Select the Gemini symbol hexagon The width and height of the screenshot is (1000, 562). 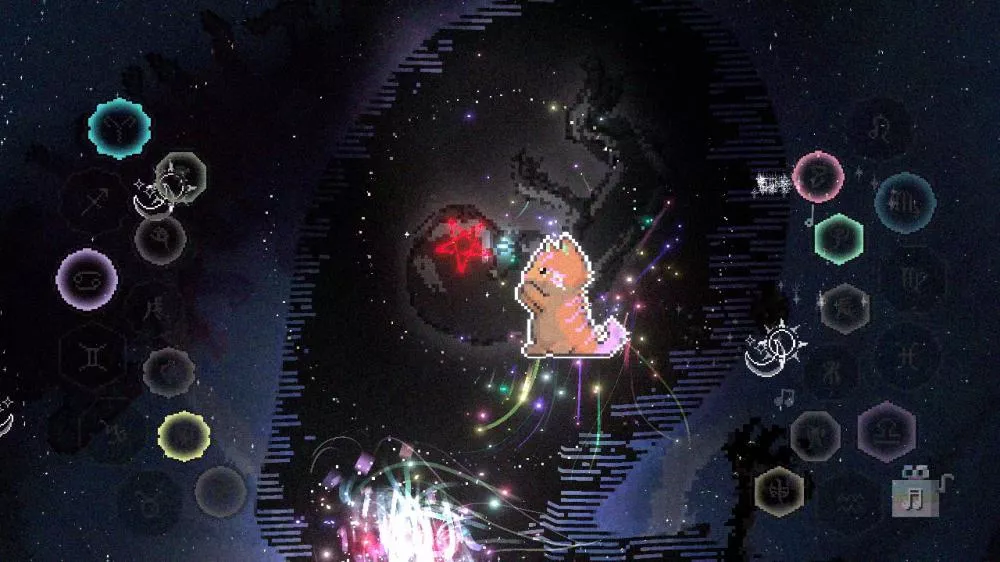pos(92,357)
